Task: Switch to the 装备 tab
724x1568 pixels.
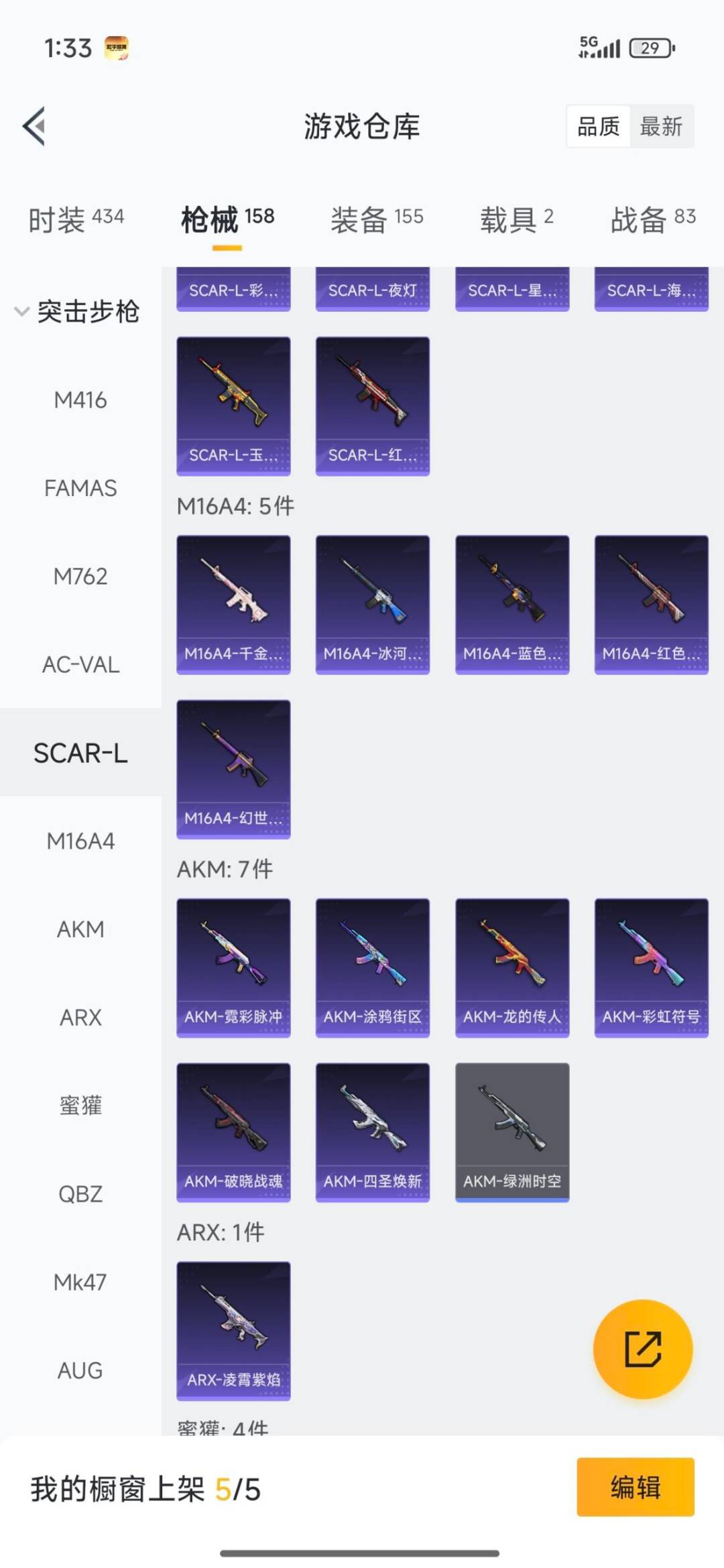Action: pos(377,219)
